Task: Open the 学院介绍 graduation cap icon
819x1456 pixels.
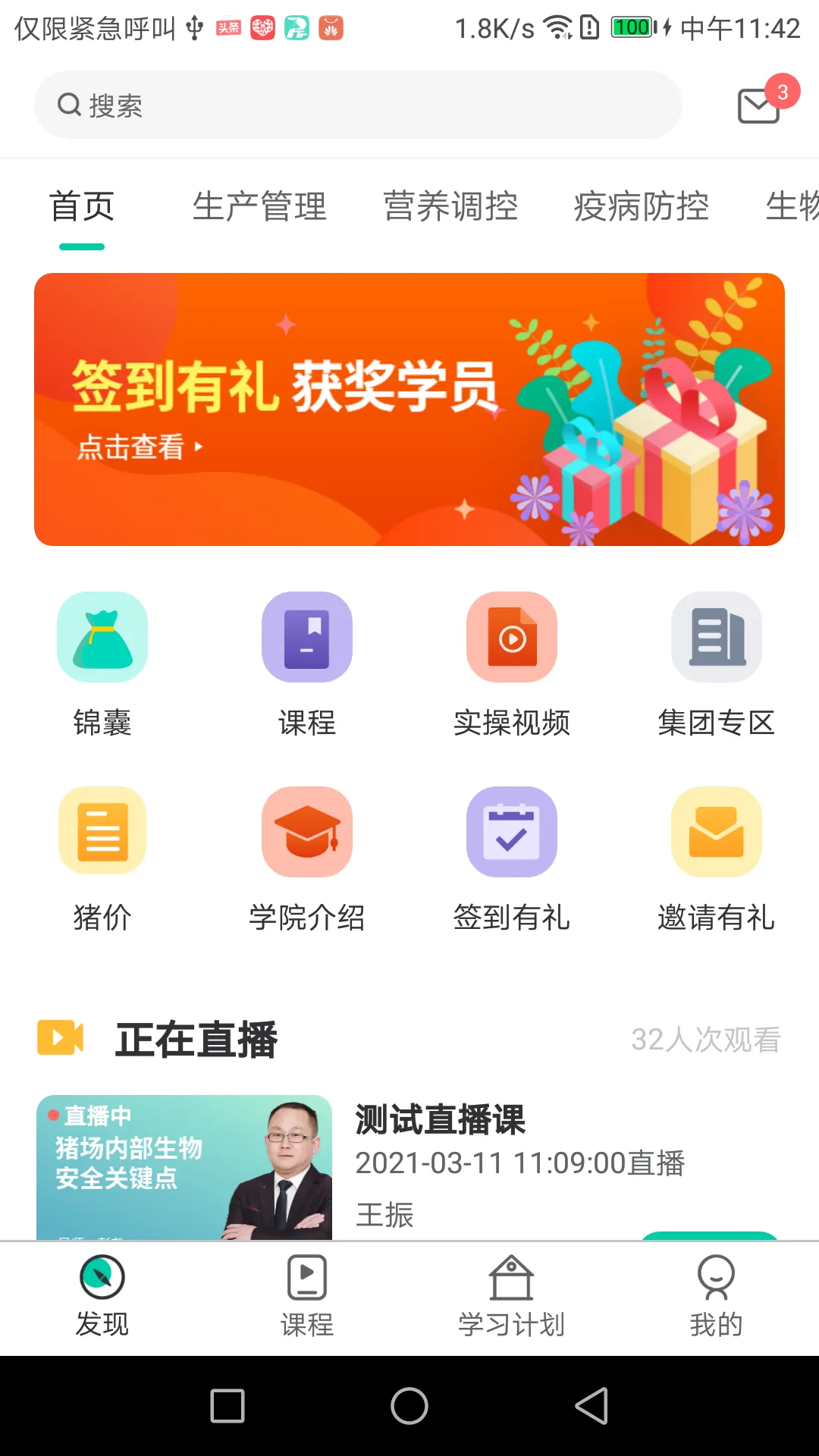Action: click(x=307, y=831)
